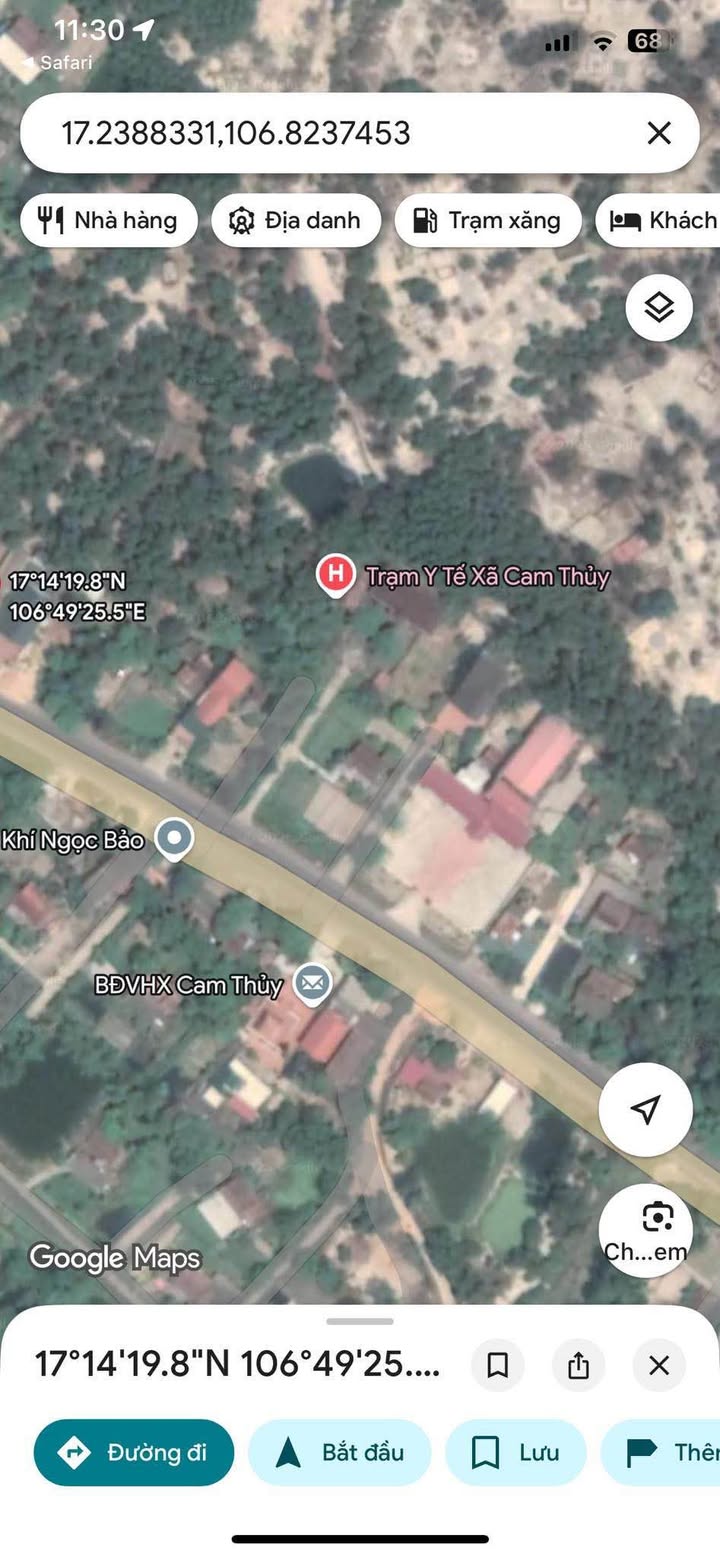Image resolution: width=720 pixels, height=1557 pixels.
Task: Save the place with Lưu
Action: click(516, 1452)
